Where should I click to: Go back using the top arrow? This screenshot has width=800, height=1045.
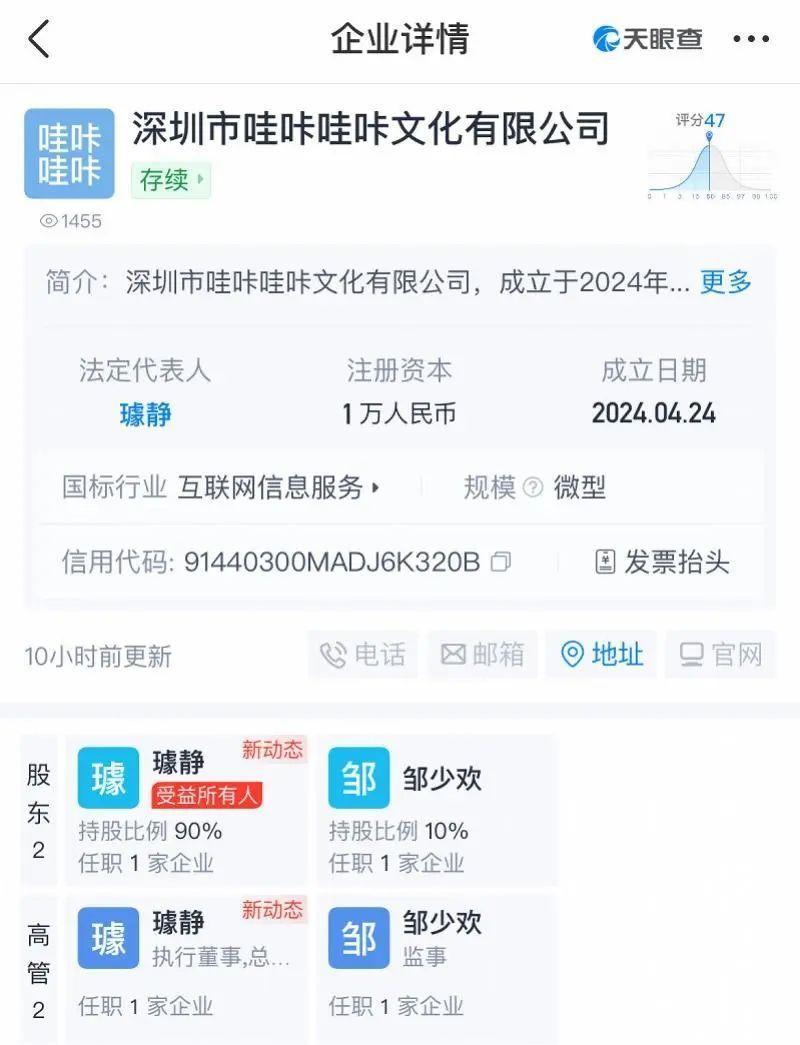click(x=39, y=40)
